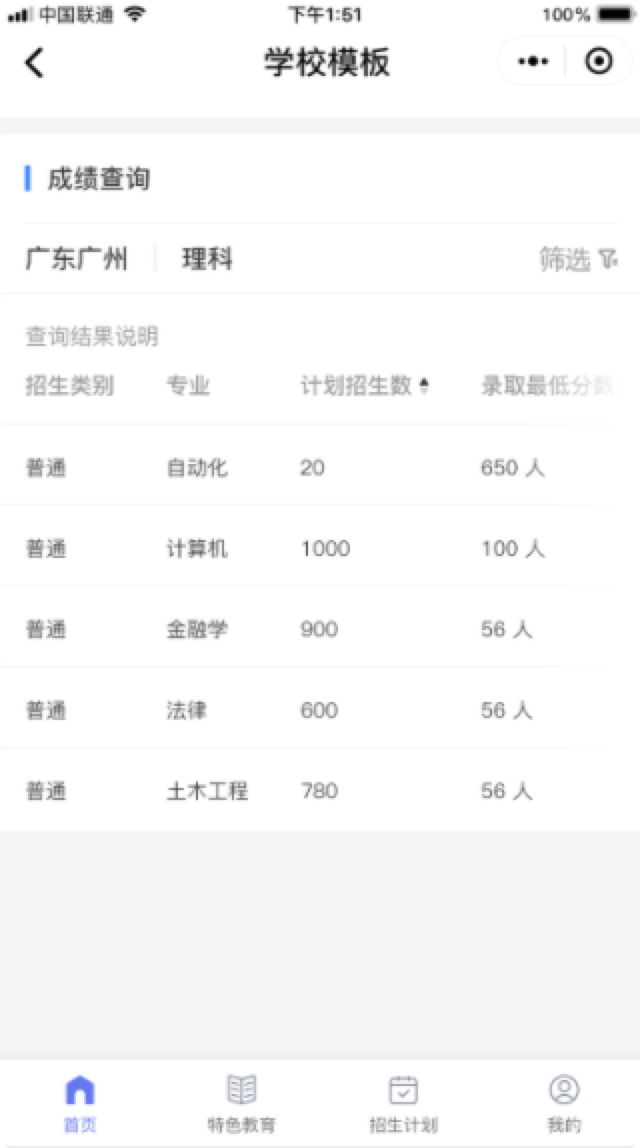This screenshot has height=1148, width=640.
Task: Switch to the 我的 tab
Action: click(x=564, y=1103)
